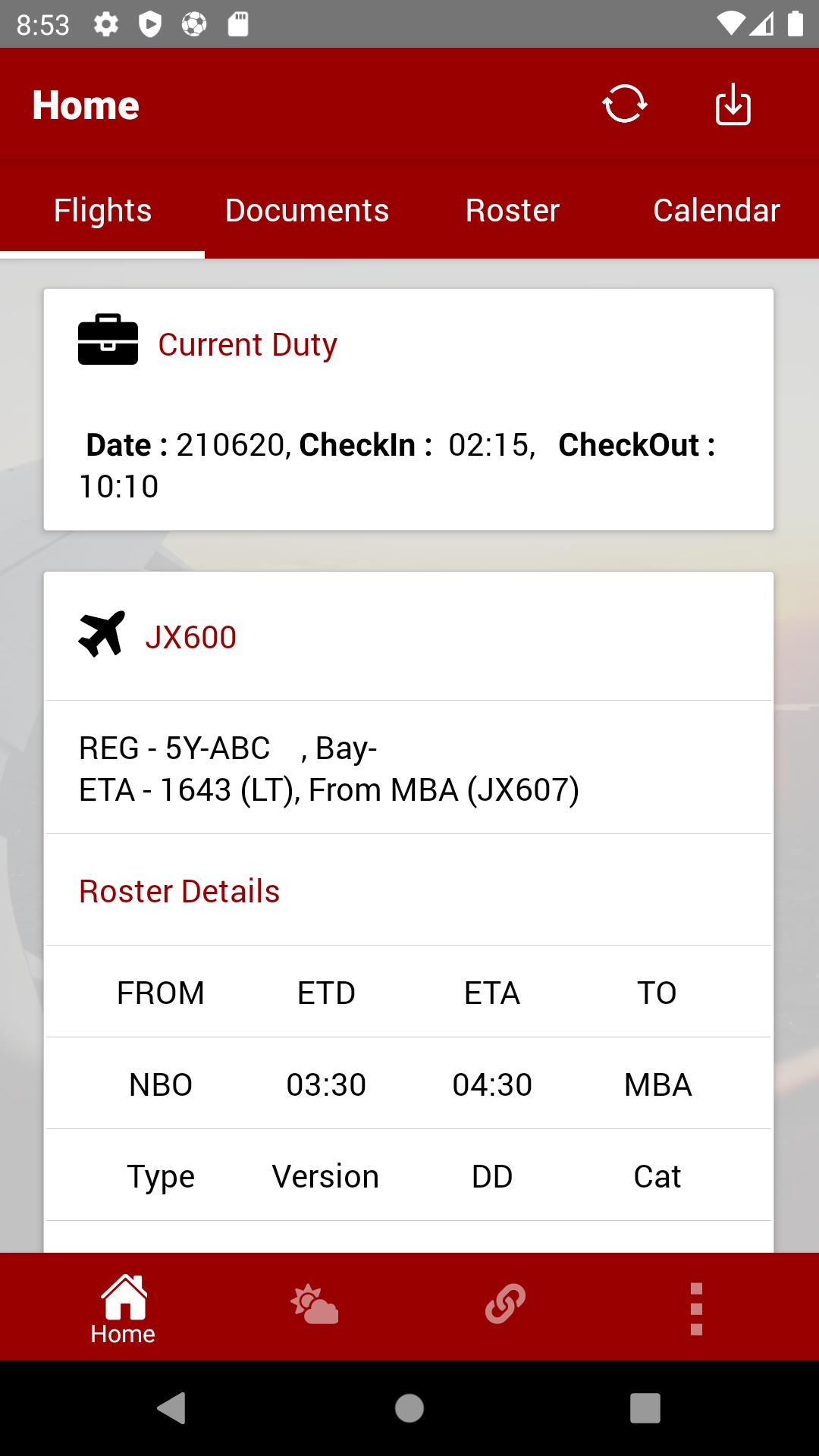This screenshot has height=1456, width=819.
Task: Switch to the Documents tab
Action: pyautogui.click(x=307, y=211)
